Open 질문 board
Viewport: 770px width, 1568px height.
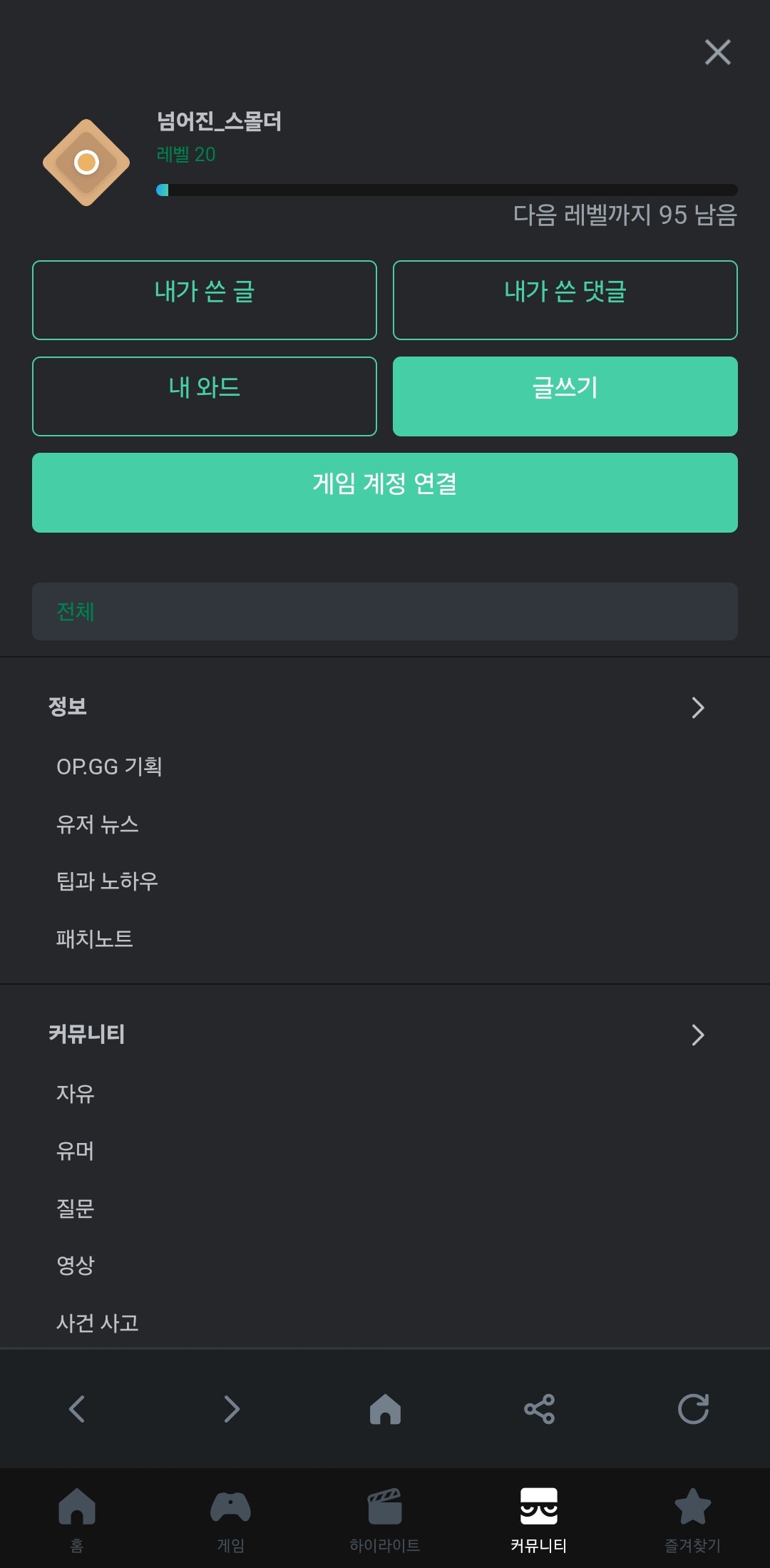pyautogui.click(x=75, y=1208)
